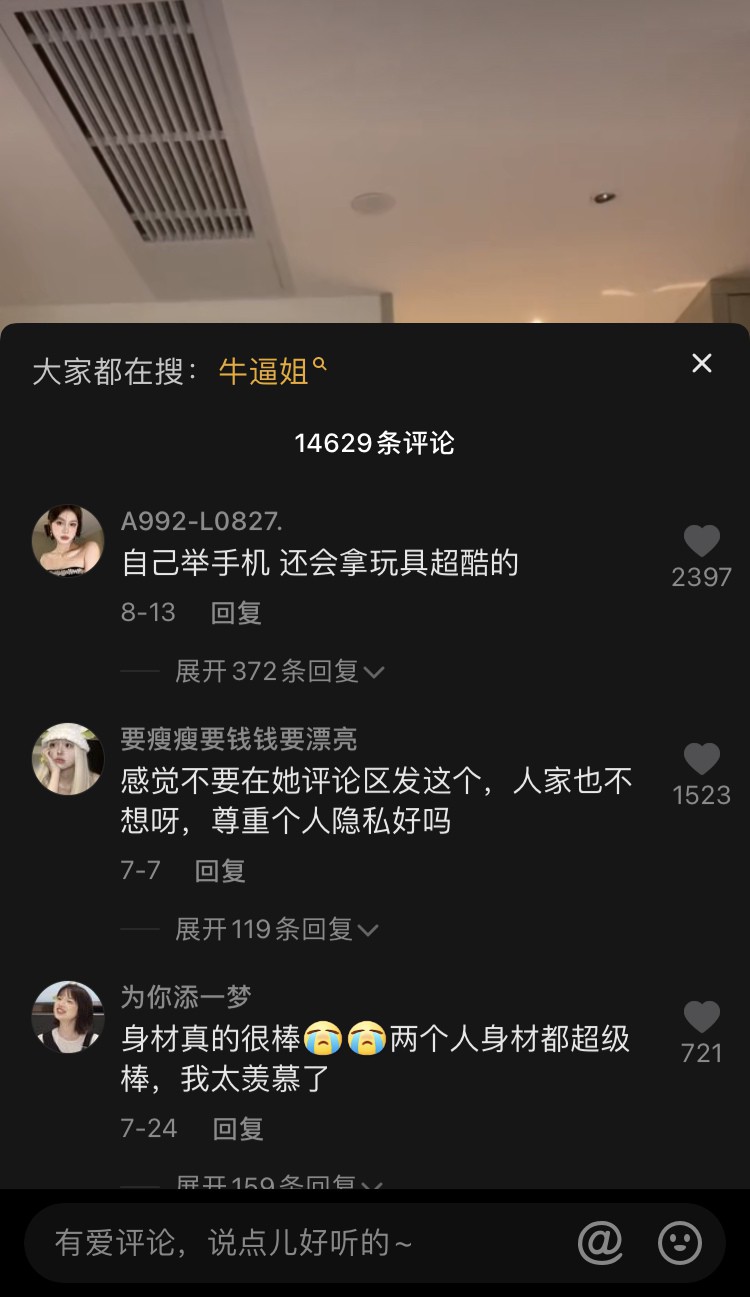The image size is (750, 1297).
Task: Expand the 119 replies
Action: pos(275,929)
